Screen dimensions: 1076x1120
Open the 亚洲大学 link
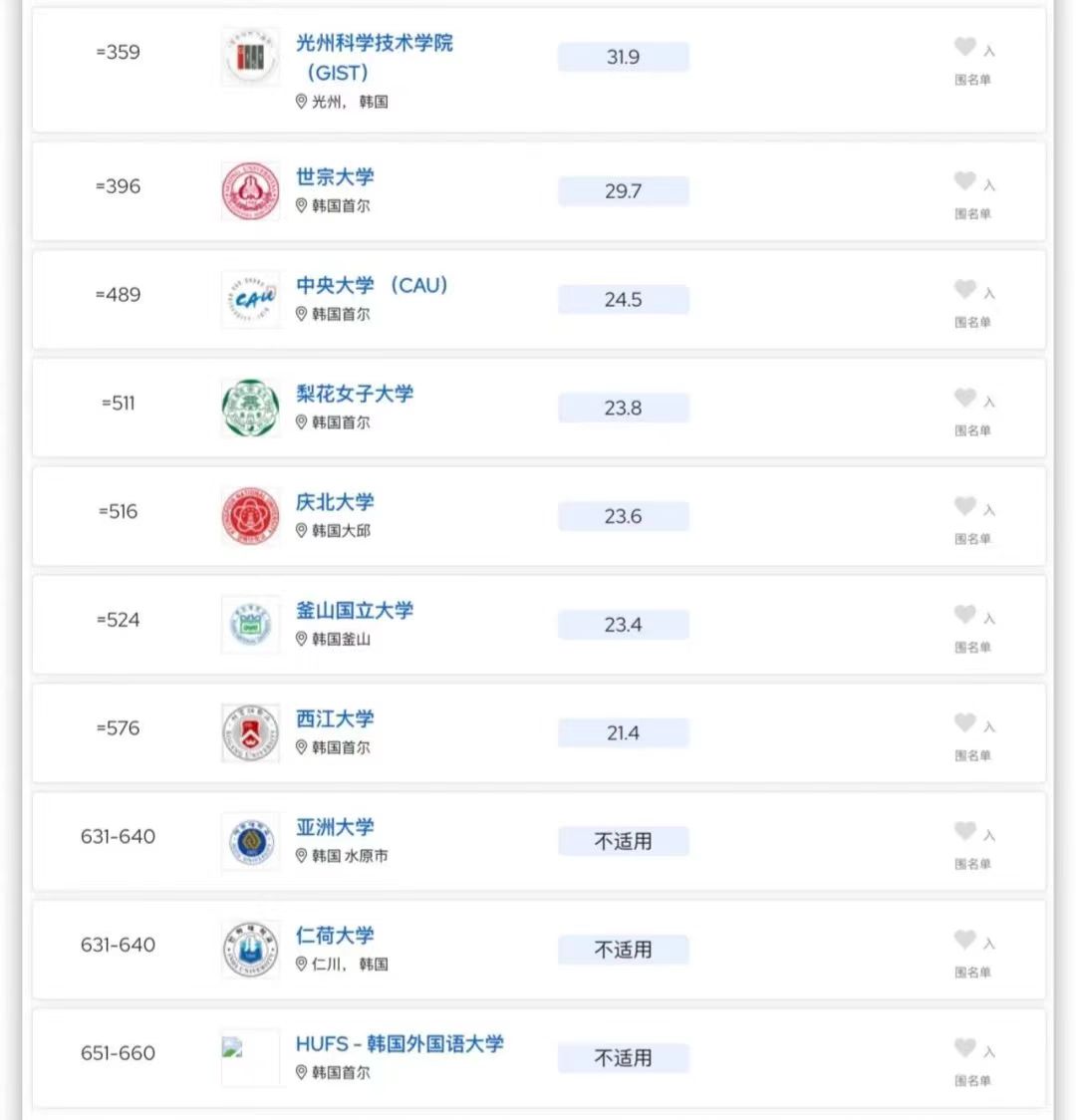coord(335,828)
